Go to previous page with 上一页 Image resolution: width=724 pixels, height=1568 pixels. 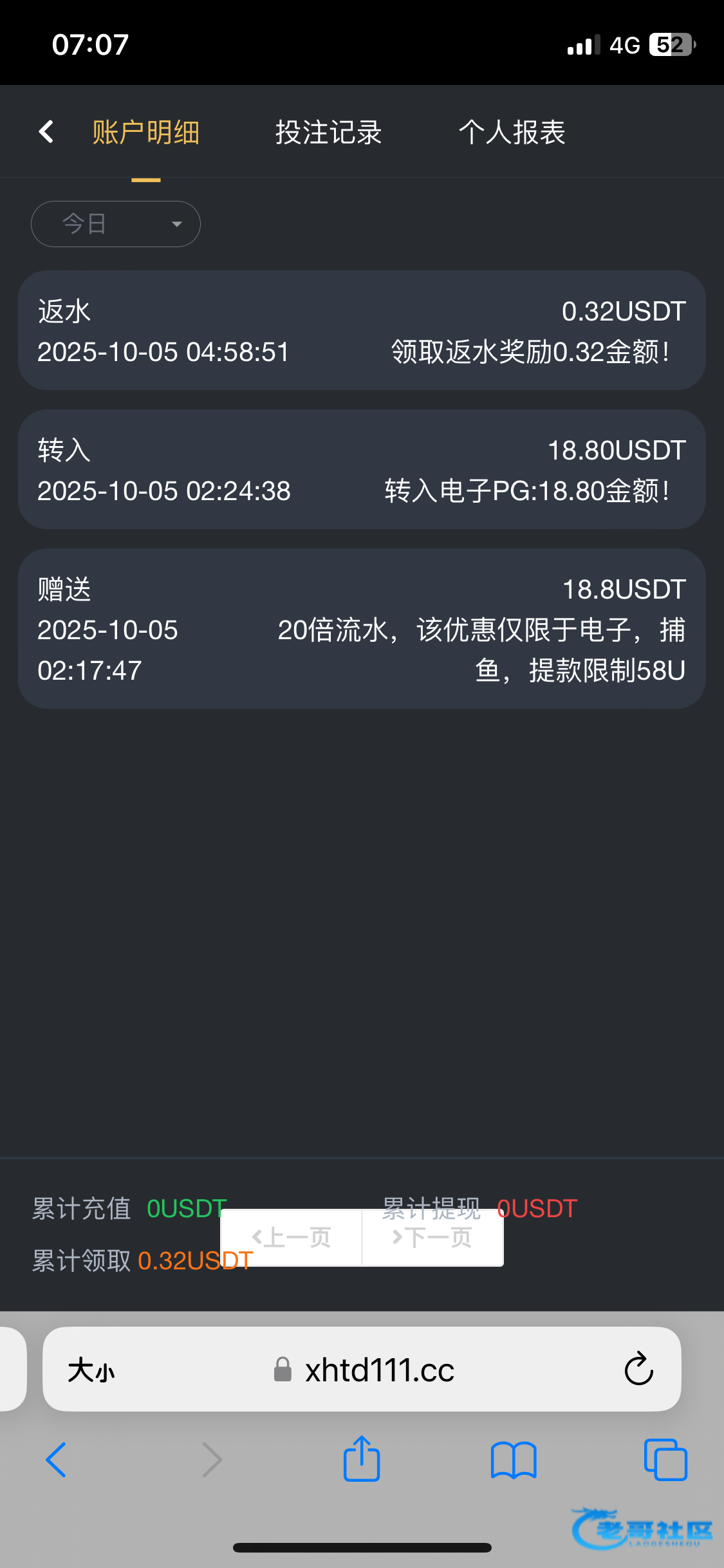[x=292, y=1237]
